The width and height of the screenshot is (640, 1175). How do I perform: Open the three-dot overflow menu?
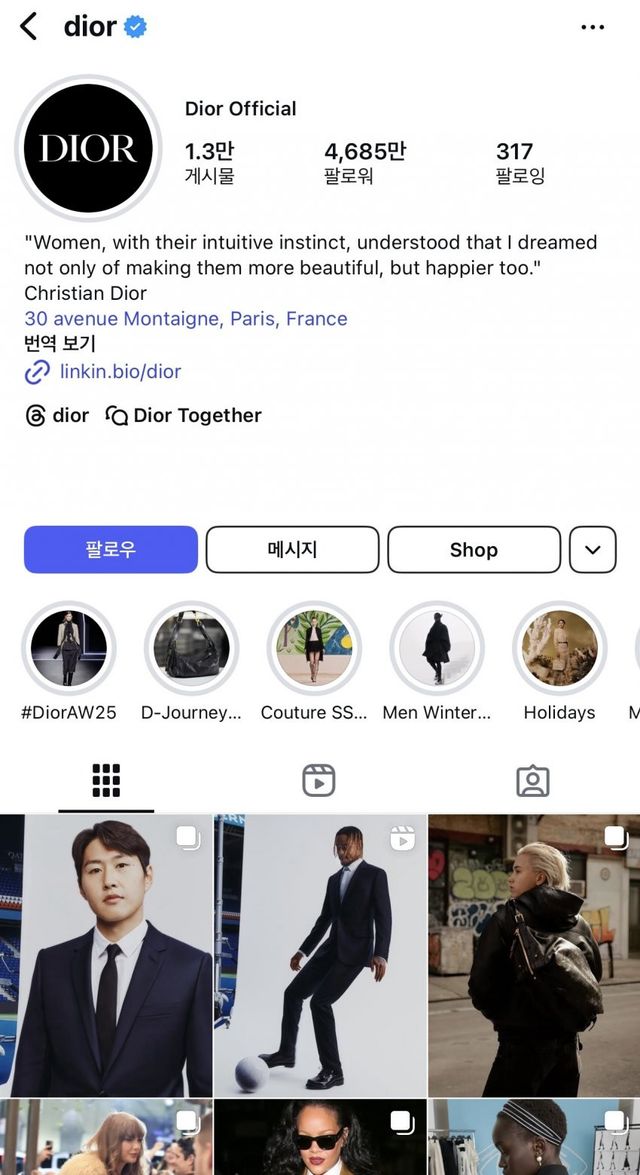click(592, 27)
